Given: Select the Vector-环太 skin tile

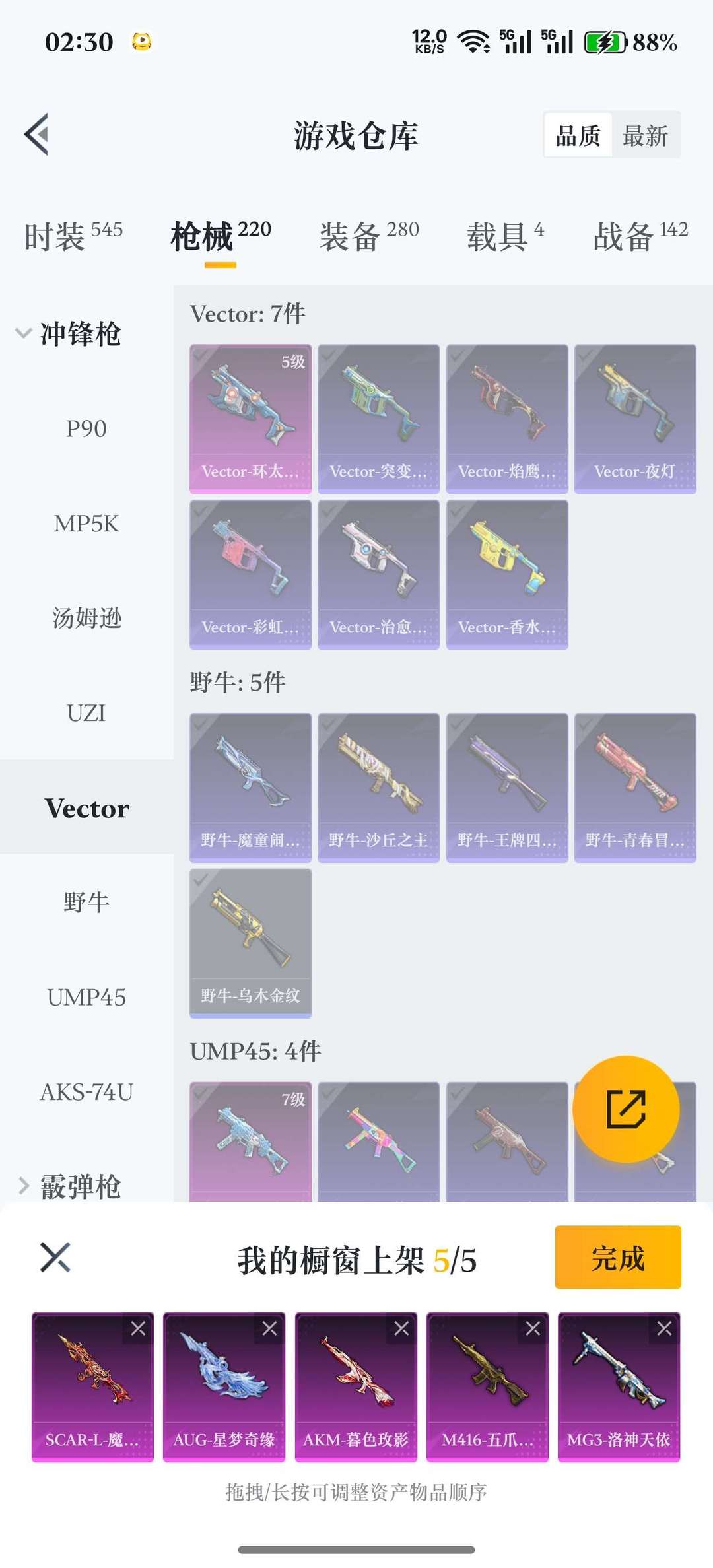Looking at the screenshot, I should [250, 419].
